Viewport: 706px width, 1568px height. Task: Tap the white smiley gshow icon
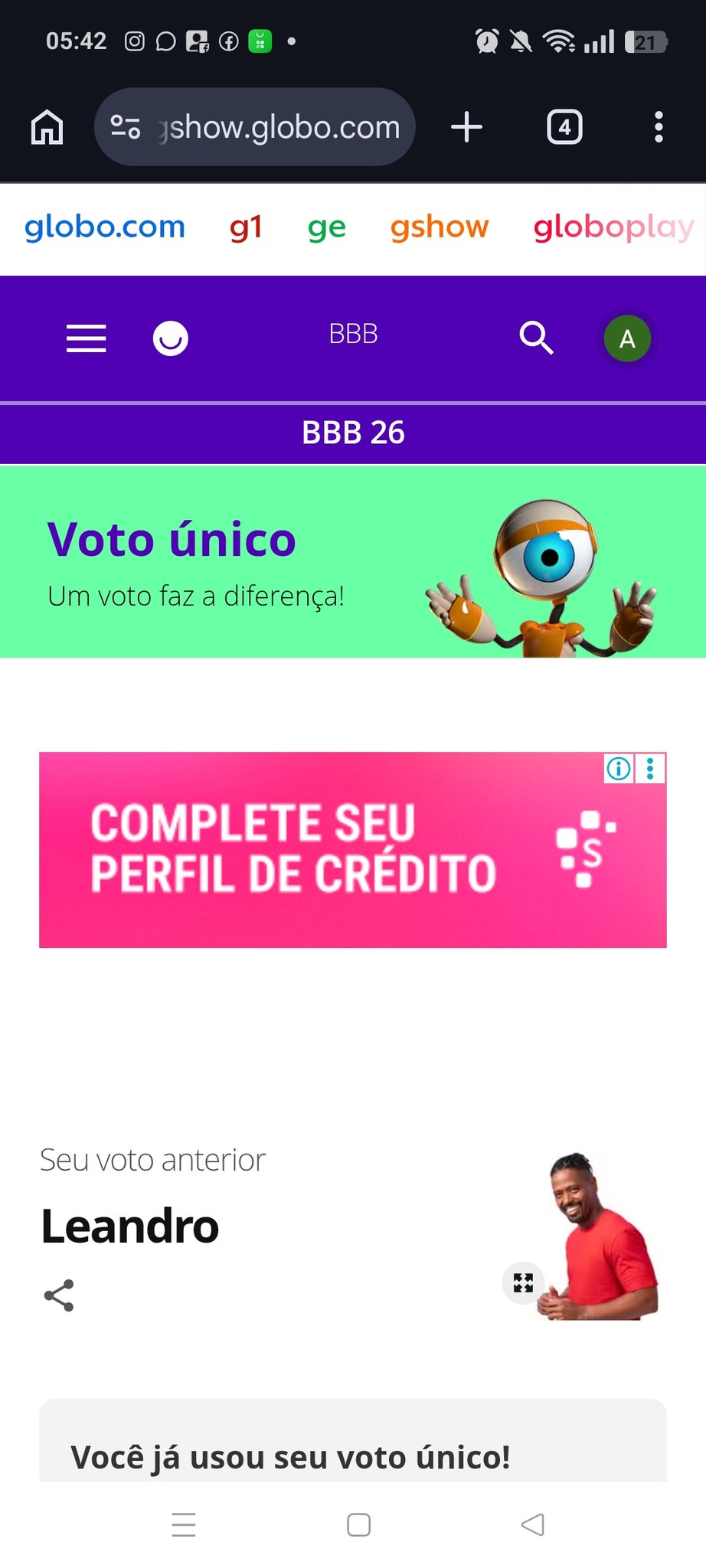[170, 338]
